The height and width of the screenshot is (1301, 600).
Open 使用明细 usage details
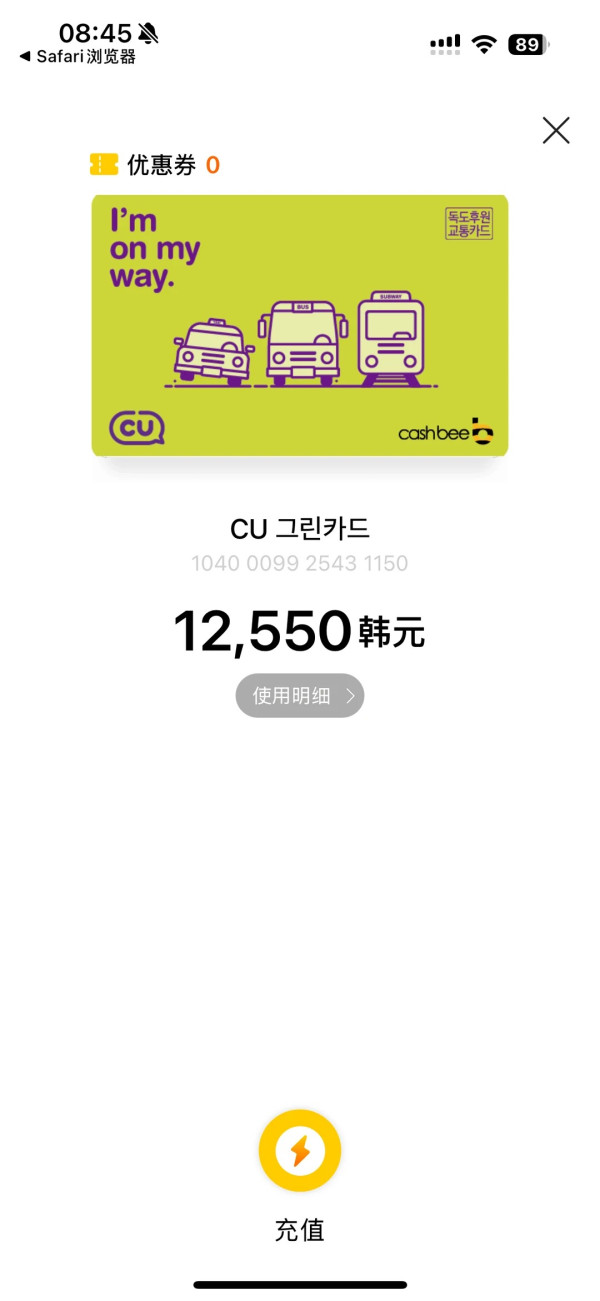(300, 696)
